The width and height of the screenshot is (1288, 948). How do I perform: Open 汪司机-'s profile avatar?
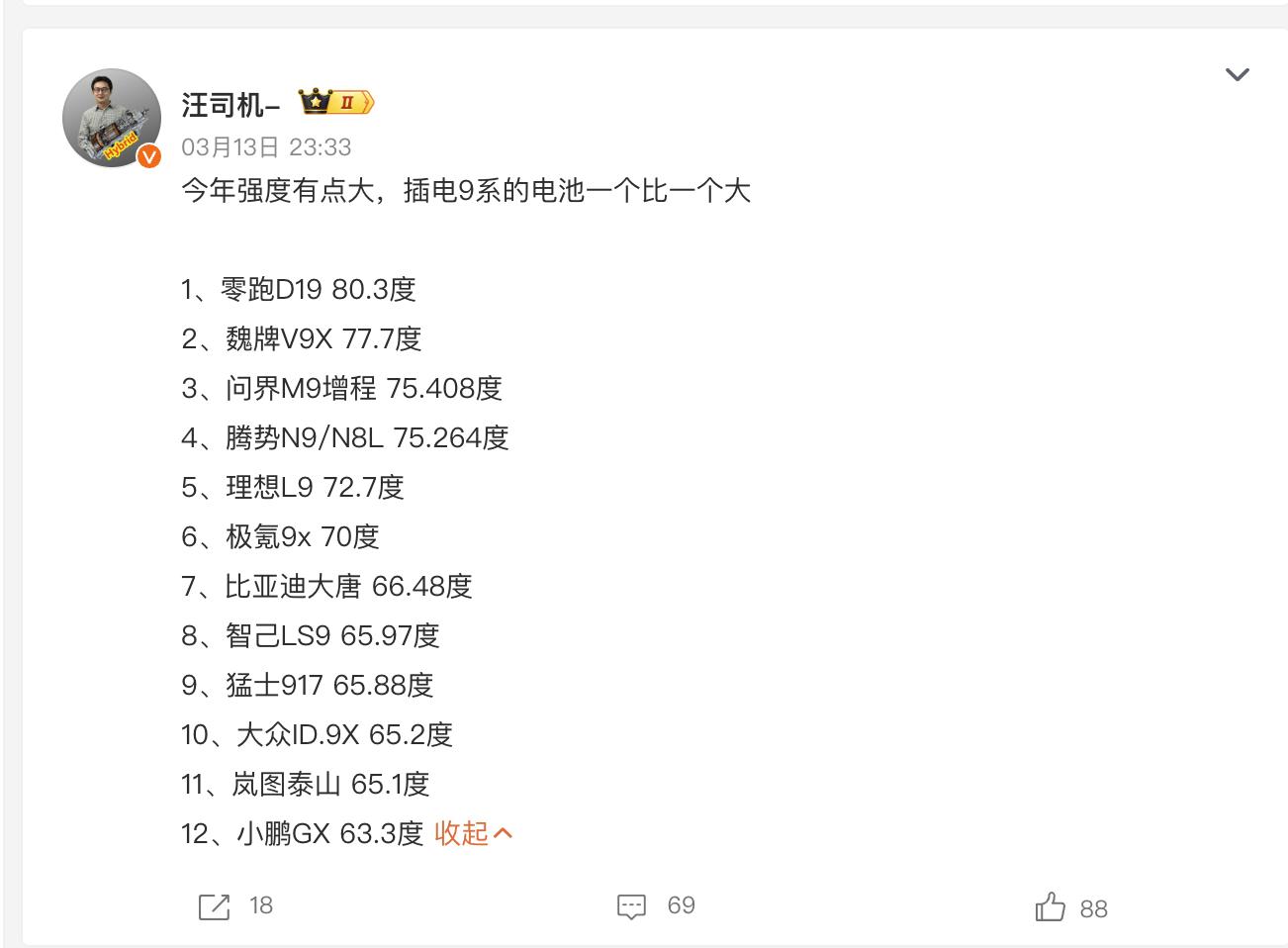click(x=112, y=118)
